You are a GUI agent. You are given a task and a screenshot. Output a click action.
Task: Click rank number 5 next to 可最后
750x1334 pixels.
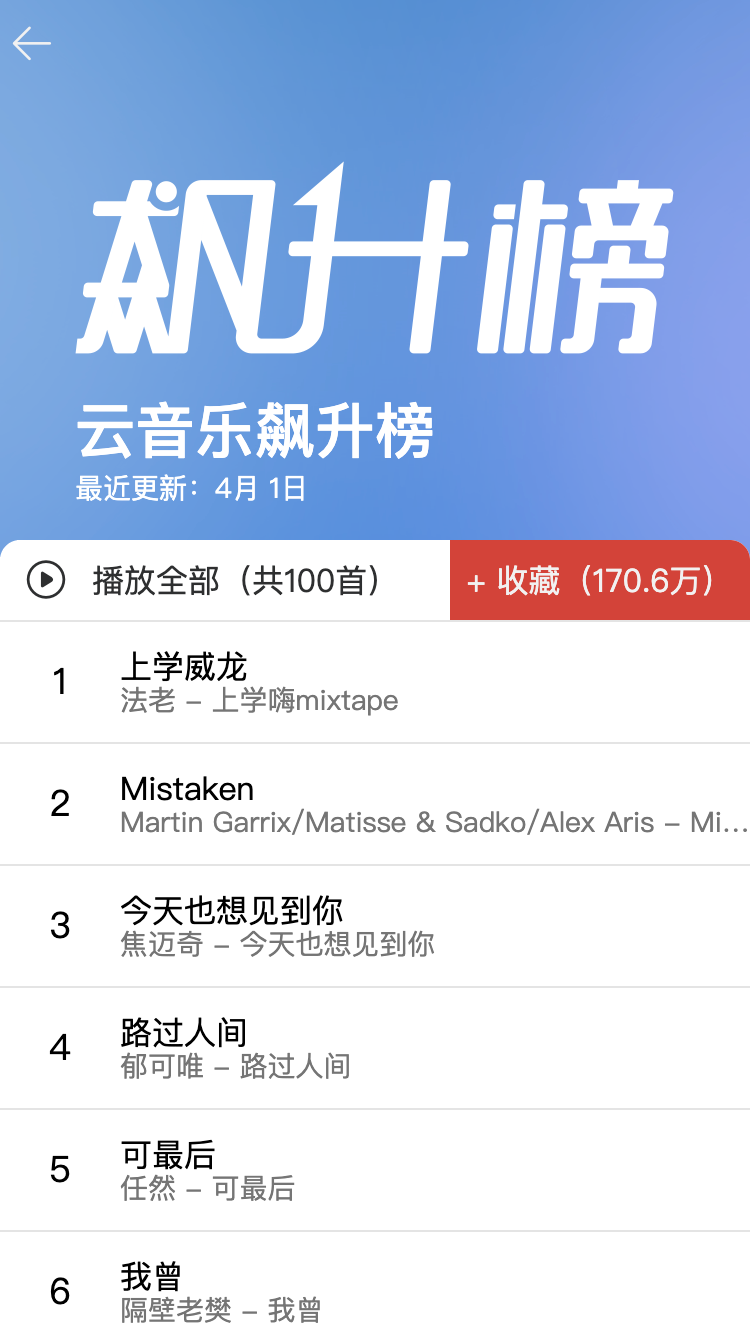coord(59,1170)
